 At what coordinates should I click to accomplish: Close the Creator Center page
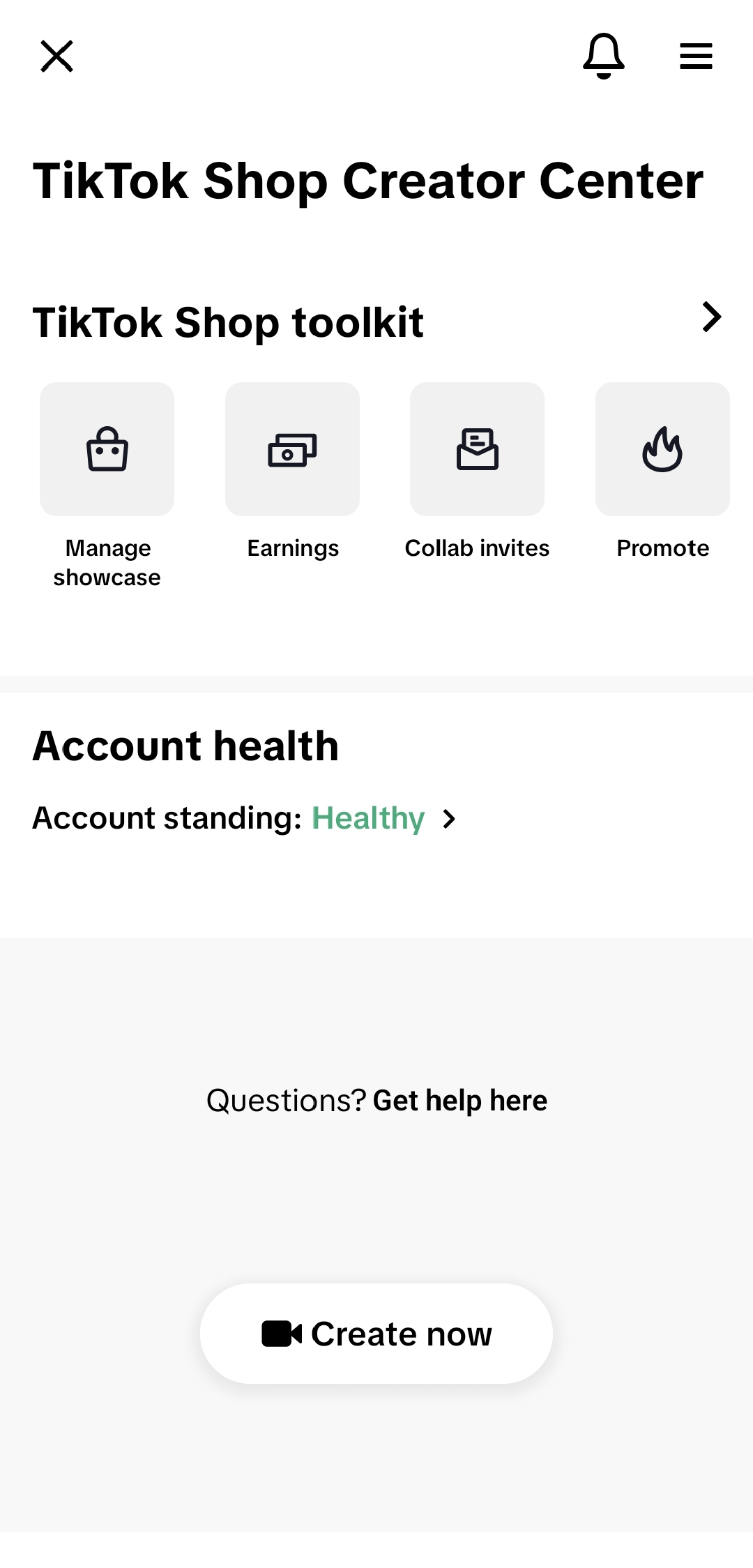pyautogui.click(x=56, y=56)
